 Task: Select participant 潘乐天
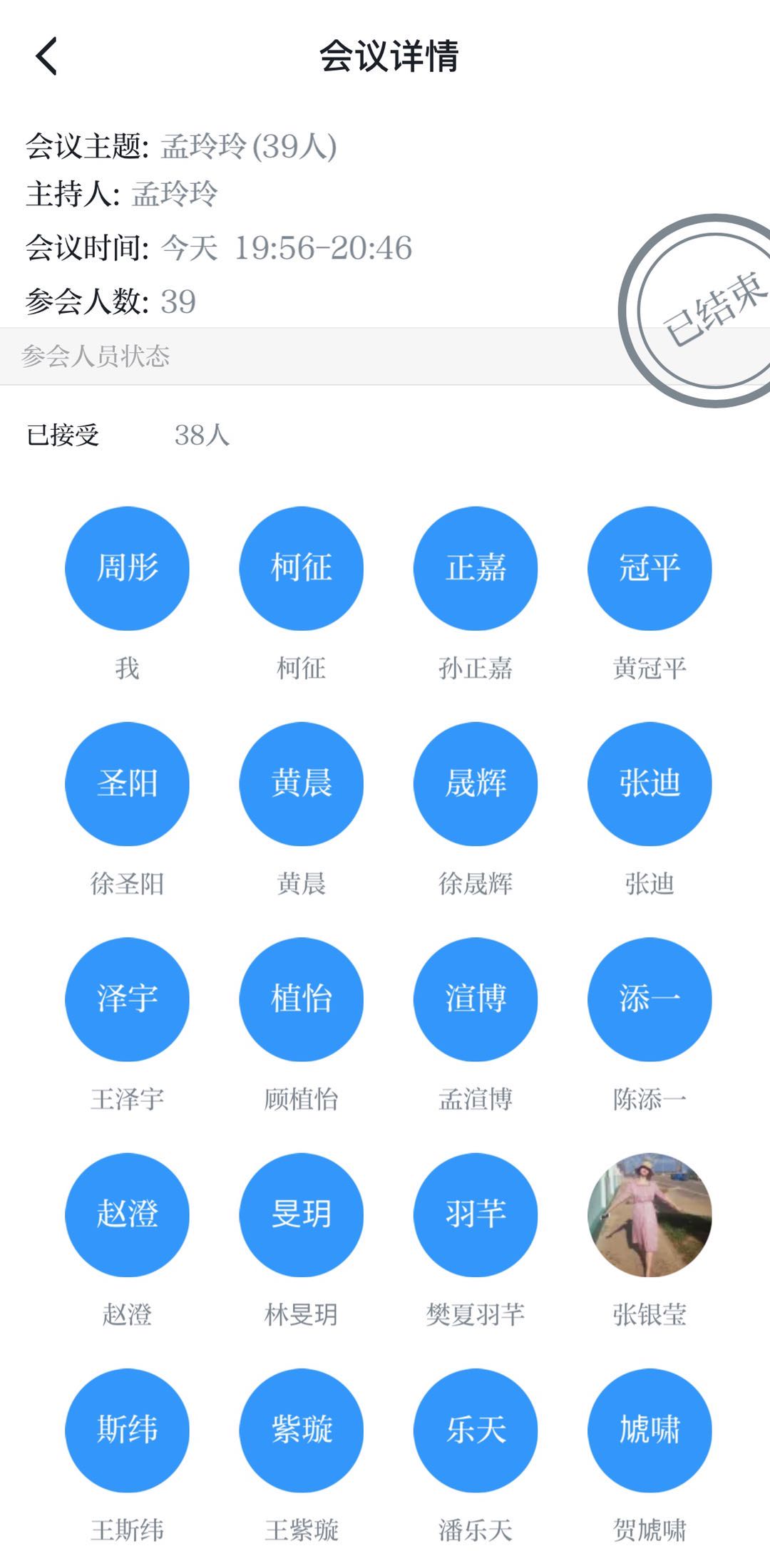click(475, 1430)
